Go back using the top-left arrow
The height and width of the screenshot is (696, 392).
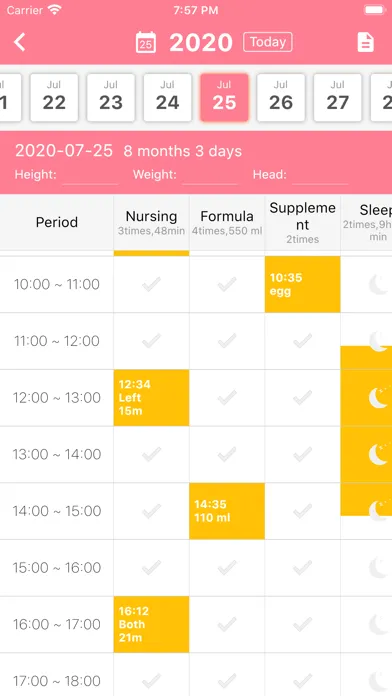pyautogui.click(x=20, y=42)
